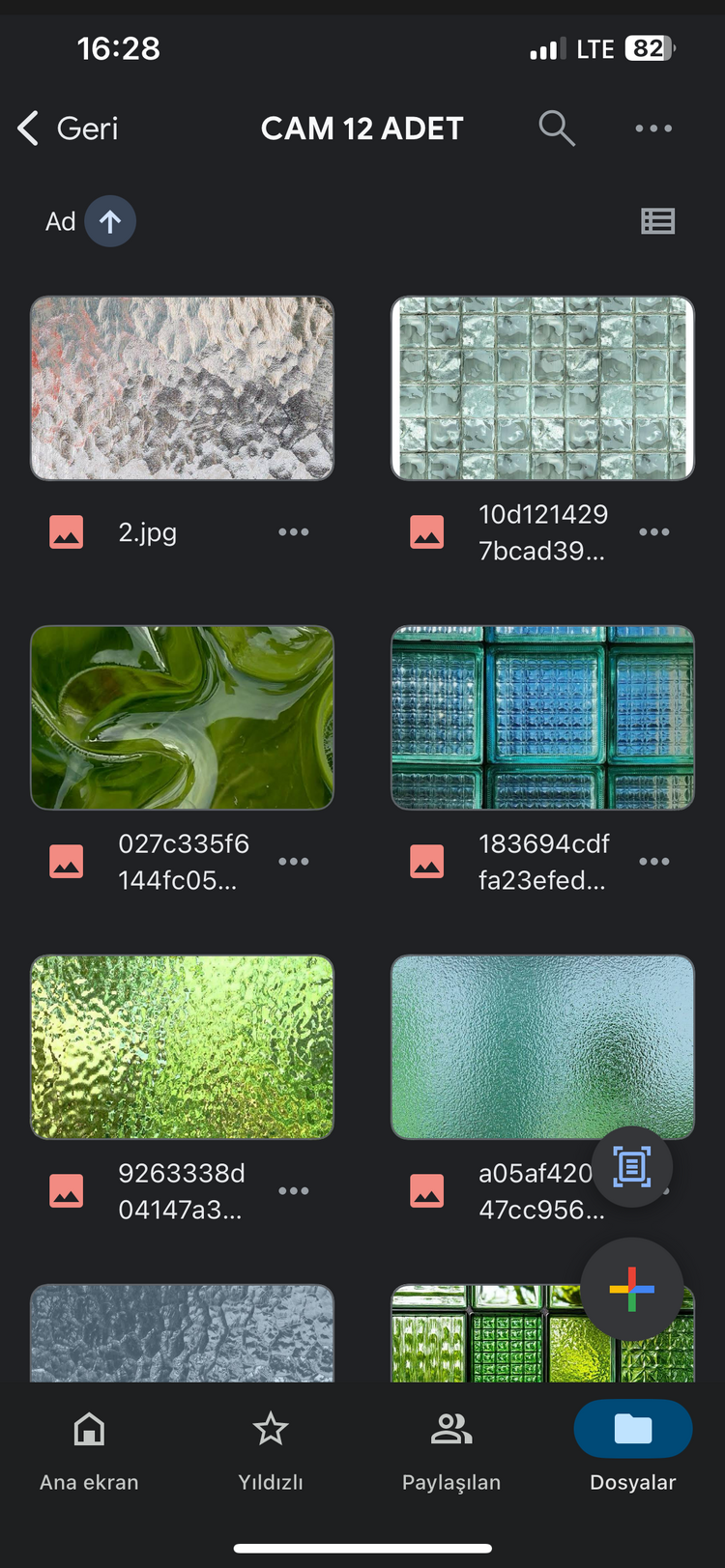The width and height of the screenshot is (725, 1568).
Task: Open the 10d121429 glass tile image
Action: coord(542,388)
